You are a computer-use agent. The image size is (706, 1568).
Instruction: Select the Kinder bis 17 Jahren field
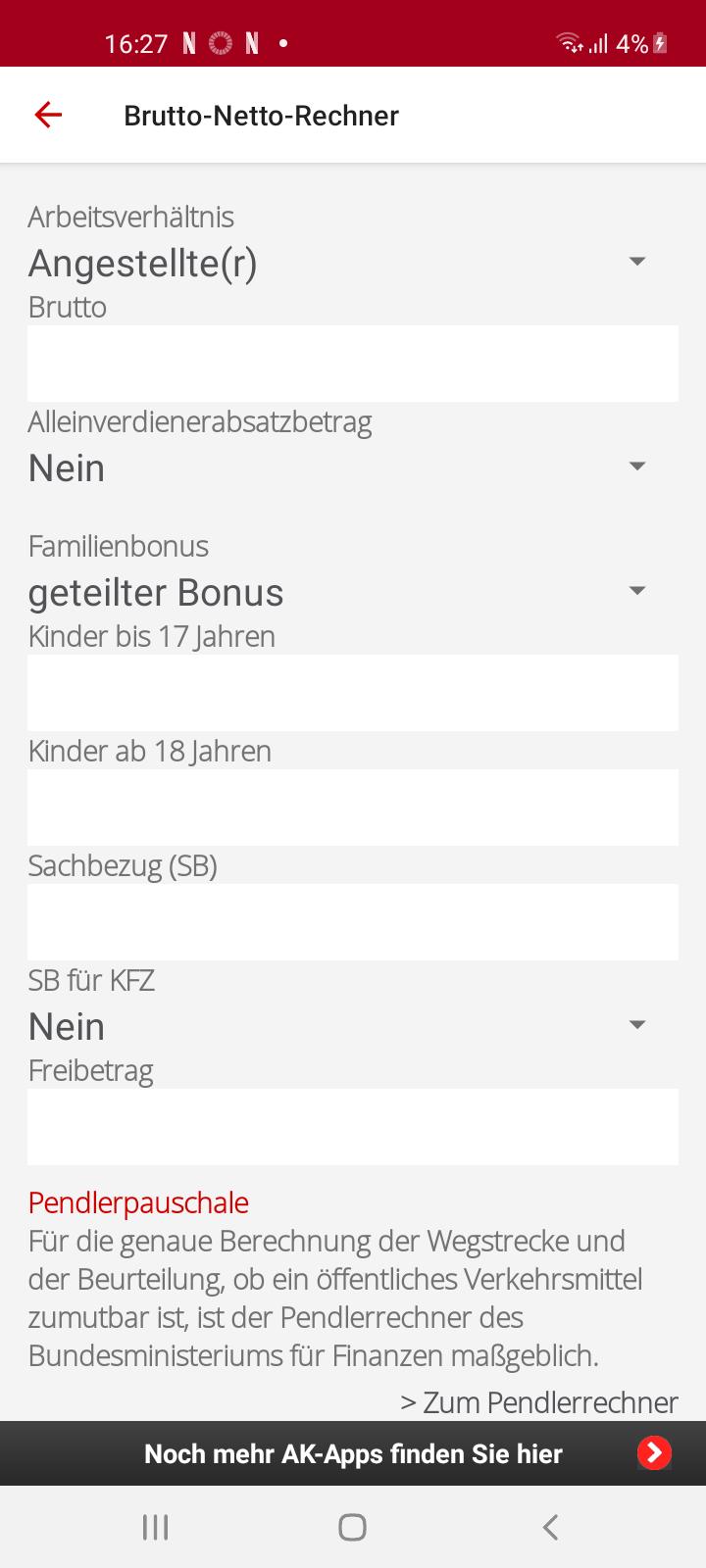pyautogui.click(x=352, y=693)
